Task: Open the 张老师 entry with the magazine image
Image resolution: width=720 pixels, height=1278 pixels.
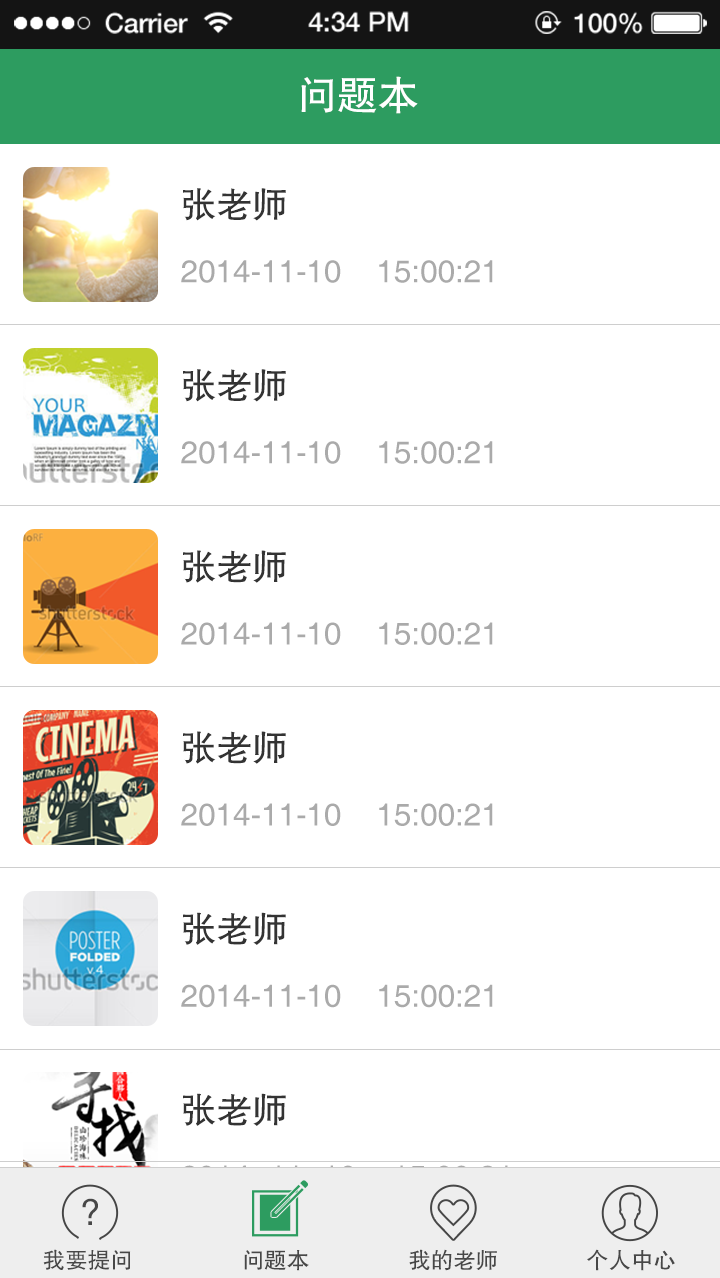Action: 360,416
